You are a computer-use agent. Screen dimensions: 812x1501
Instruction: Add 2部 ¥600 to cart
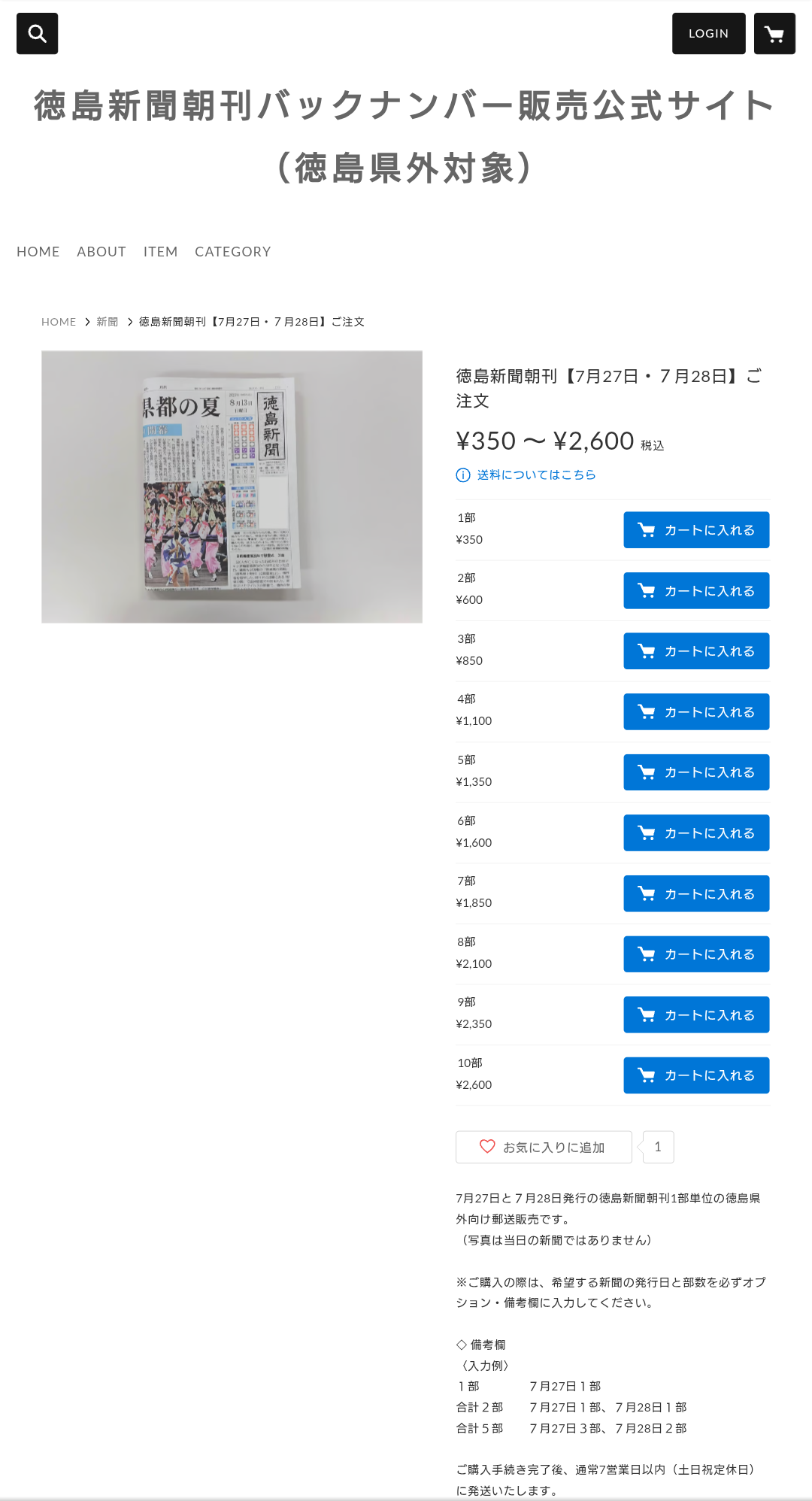tap(695, 591)
